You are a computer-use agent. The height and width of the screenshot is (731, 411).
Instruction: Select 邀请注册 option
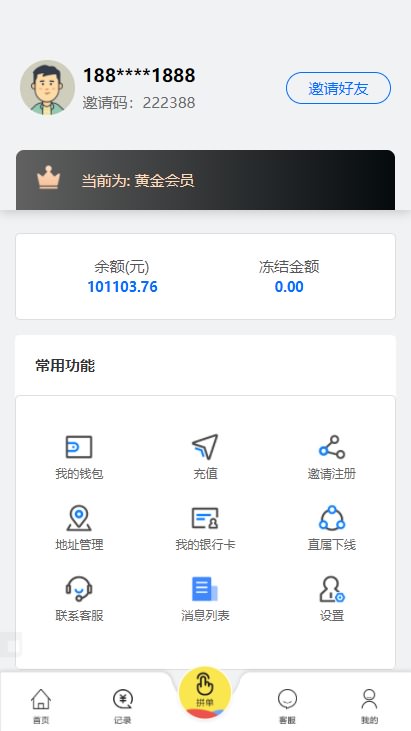[332, 457]
